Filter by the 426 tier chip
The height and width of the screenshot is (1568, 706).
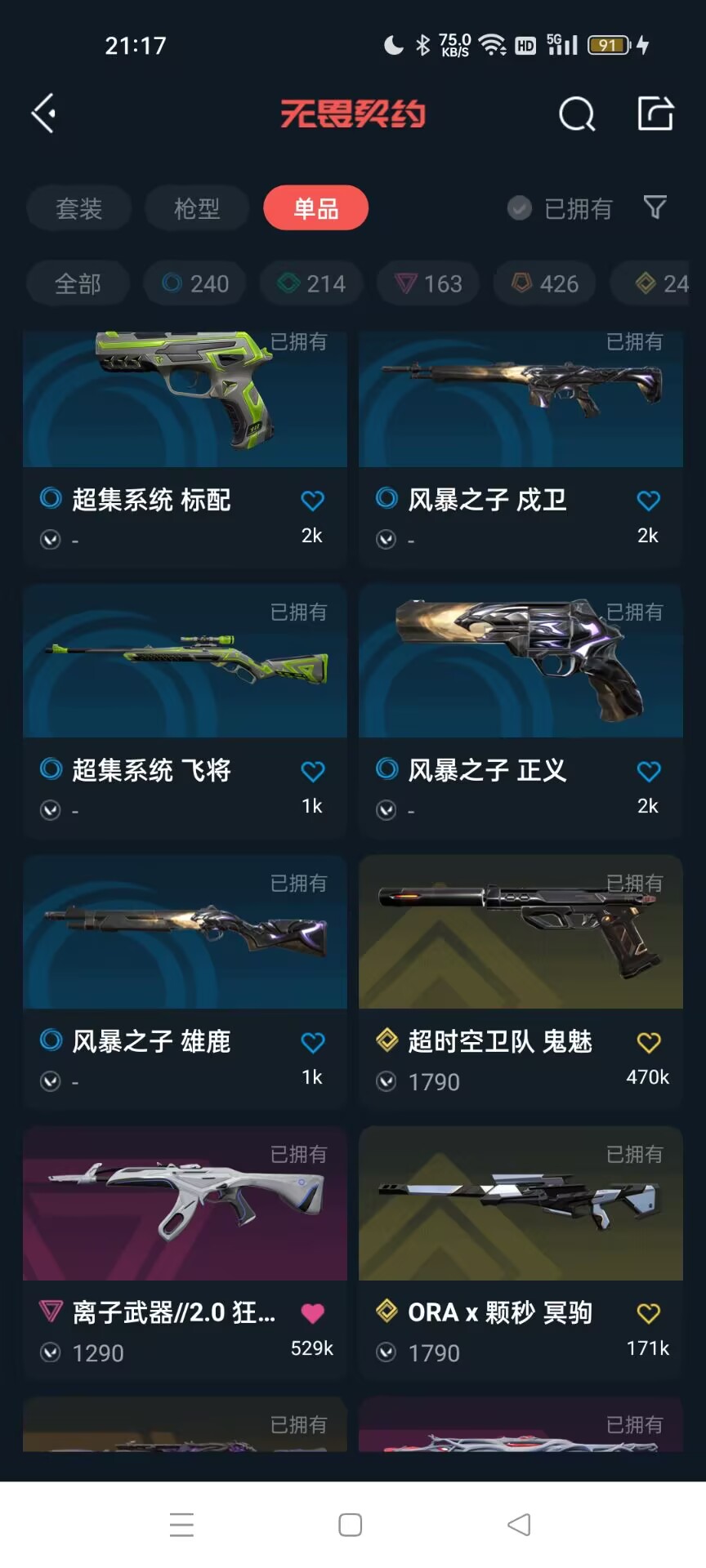(545, 283)
